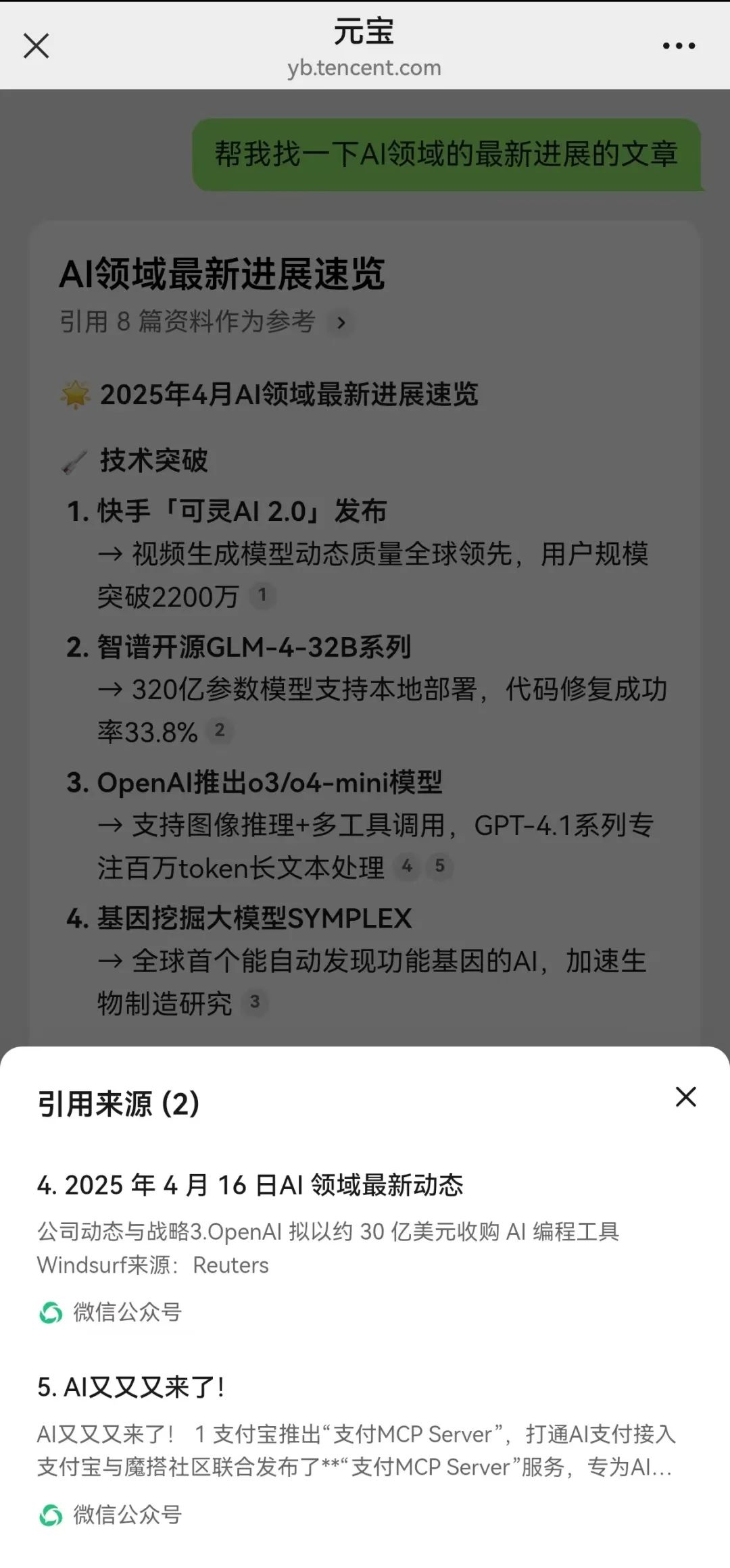The width and height of the screenshot is (730, 1568).
Task: Close the Yuanbao web page
Action: pos(36,46)
